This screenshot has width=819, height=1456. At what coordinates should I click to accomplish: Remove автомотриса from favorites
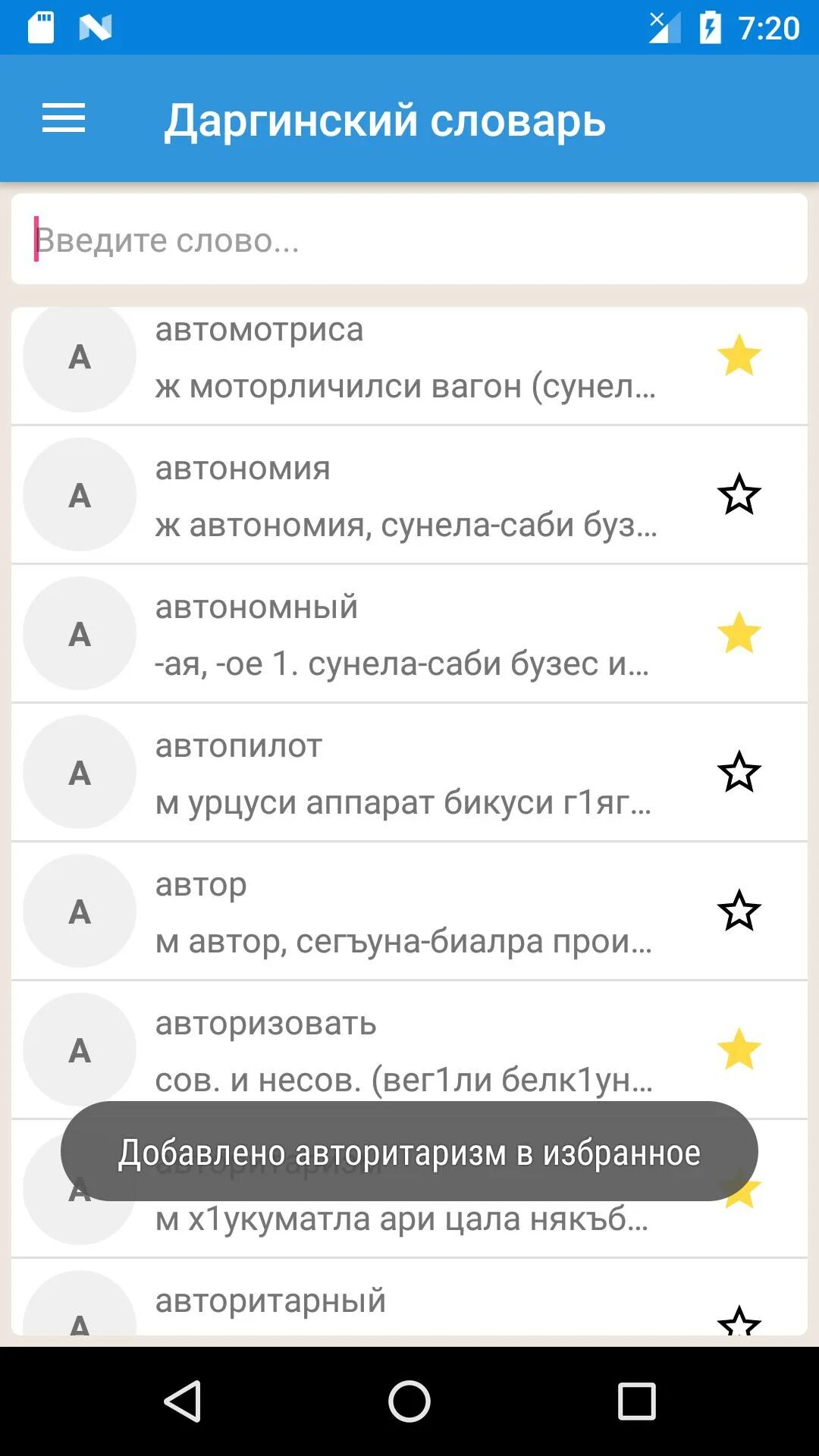click(x=739, y=356)
